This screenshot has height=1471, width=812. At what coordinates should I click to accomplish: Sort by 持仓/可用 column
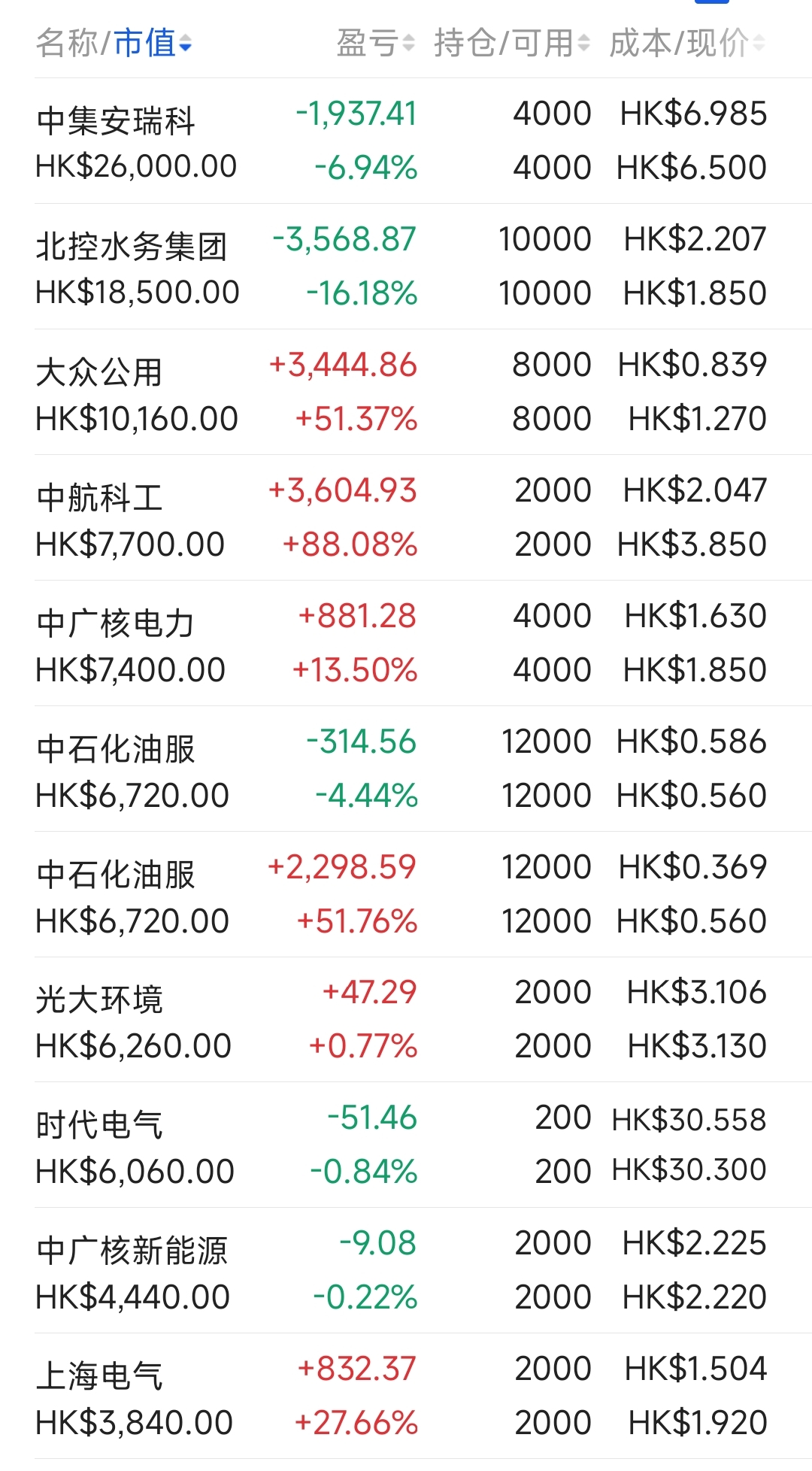click(x=511, y=43)
